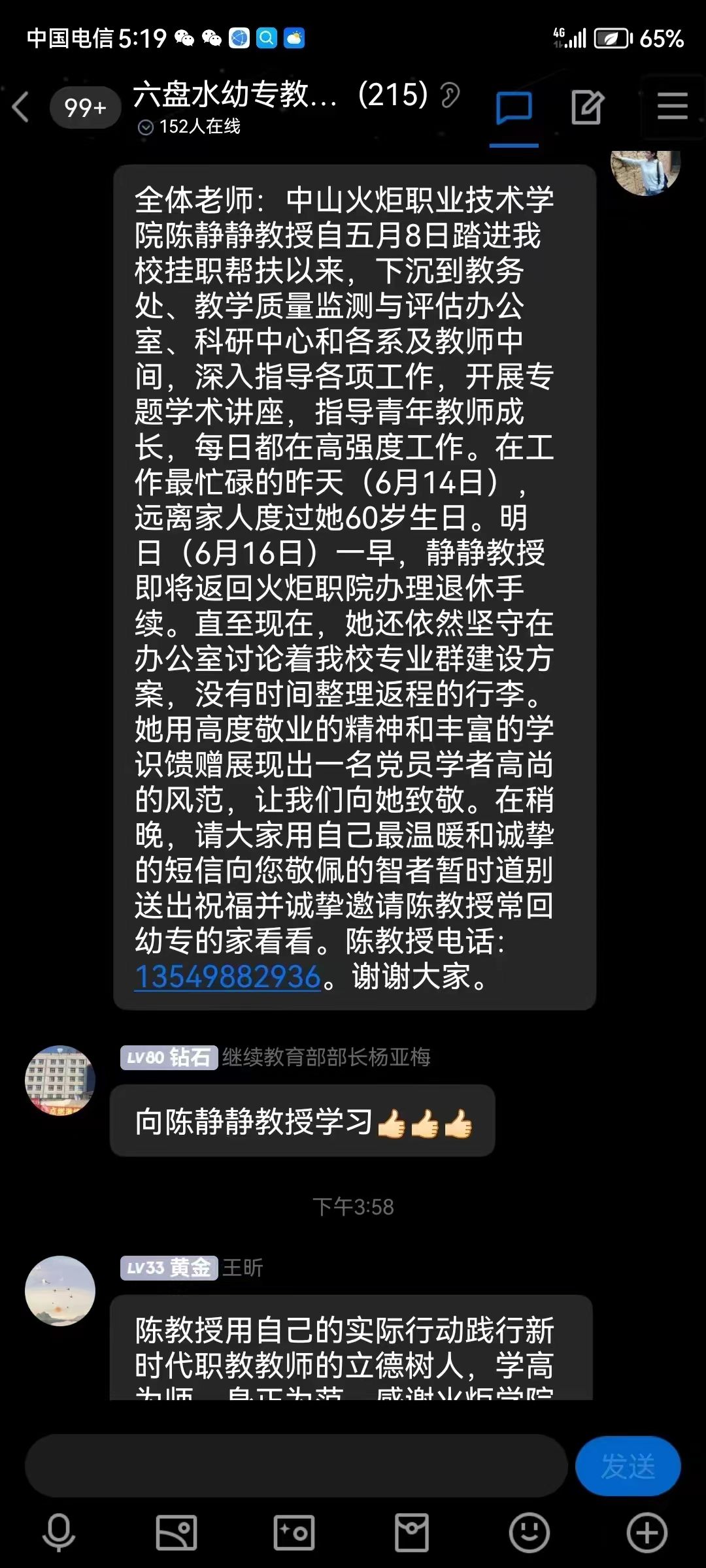Open more options with the plus icon
Viewport: 706px width, 1568px height.
[x=647, y=1532]
